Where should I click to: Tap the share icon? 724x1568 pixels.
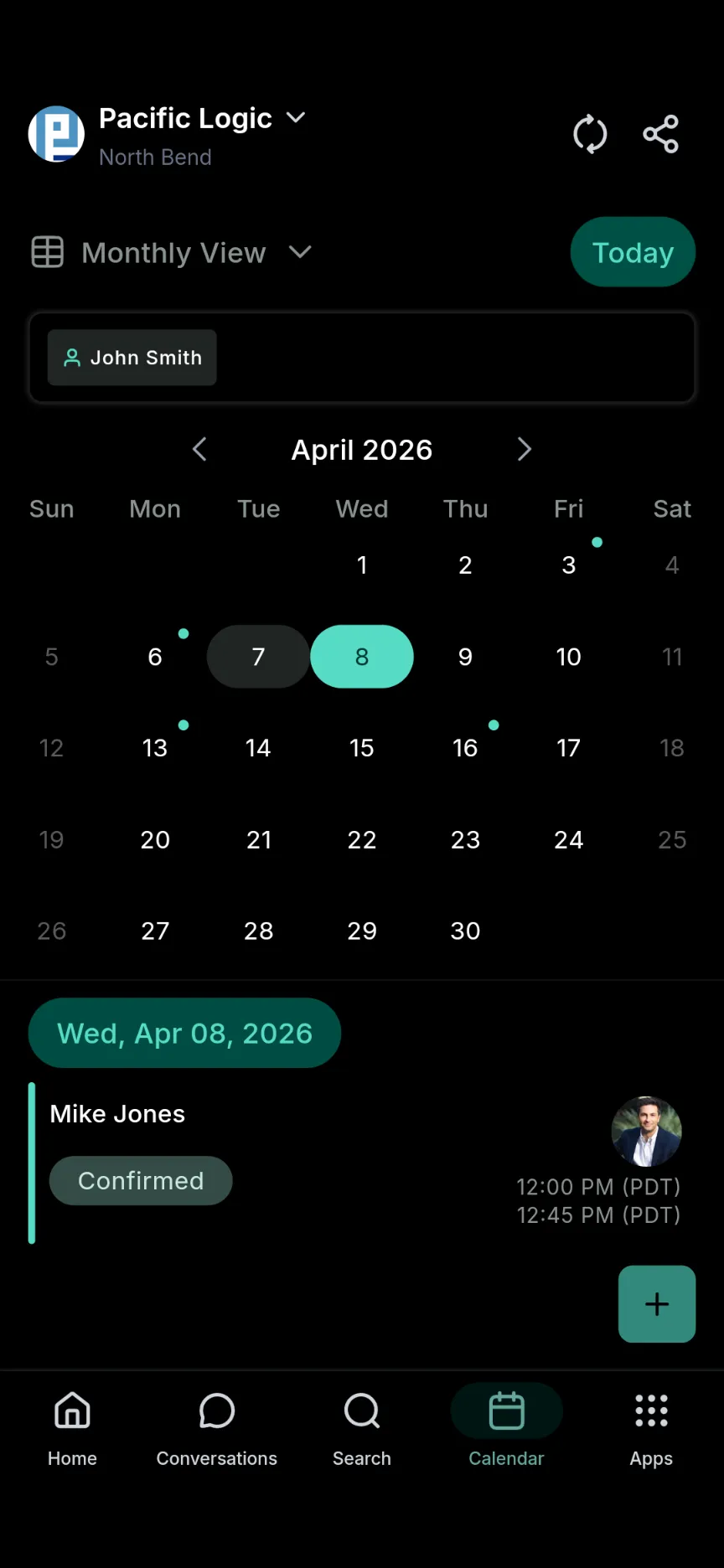tap(660, 134)
